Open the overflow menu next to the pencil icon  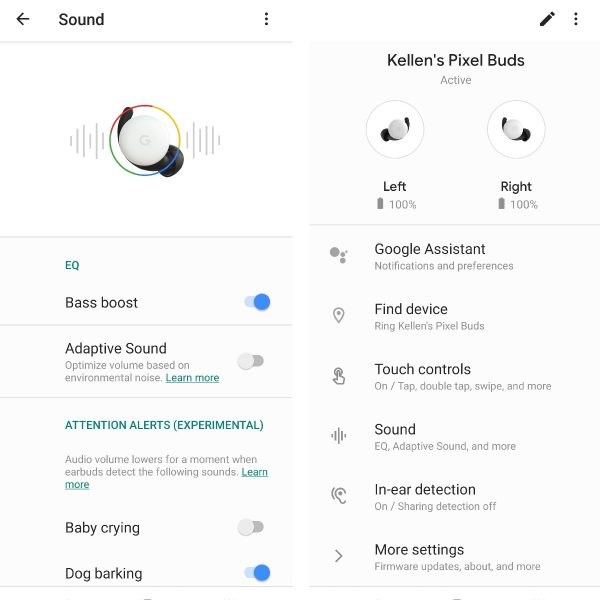tap(576, 19)
